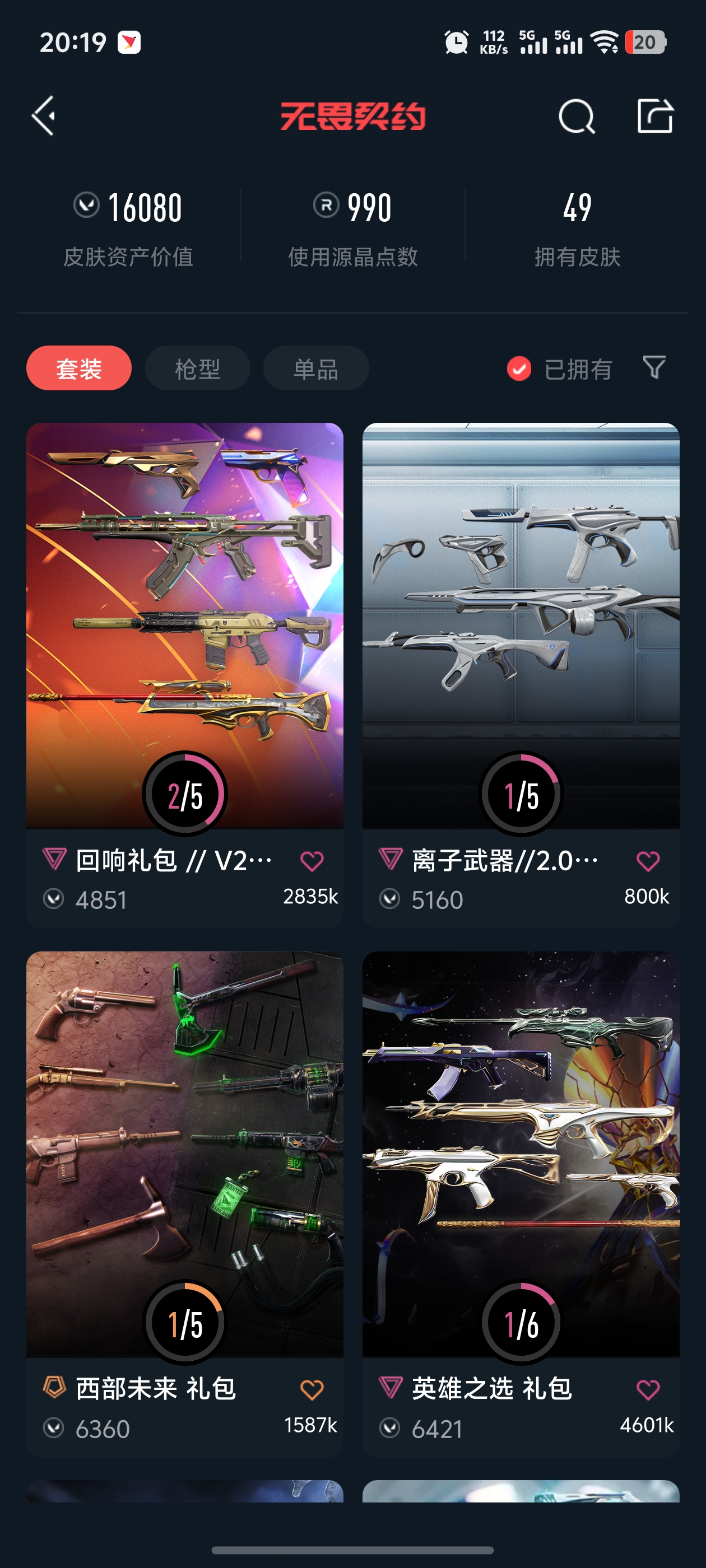Open the 英雄之选 礼包 bundle card
This screenshot has width=706, height=1568.
coord(521,1156)
